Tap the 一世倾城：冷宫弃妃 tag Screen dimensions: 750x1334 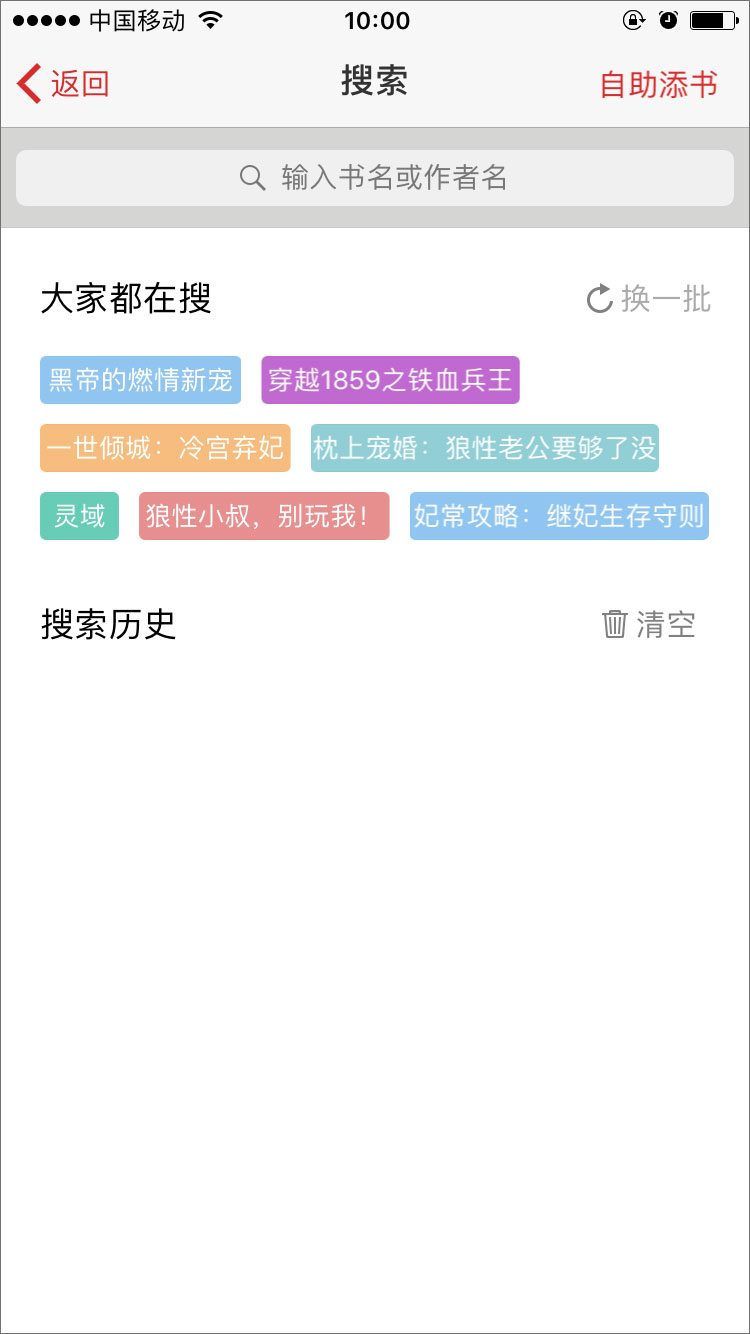click(x=164, y=449)
